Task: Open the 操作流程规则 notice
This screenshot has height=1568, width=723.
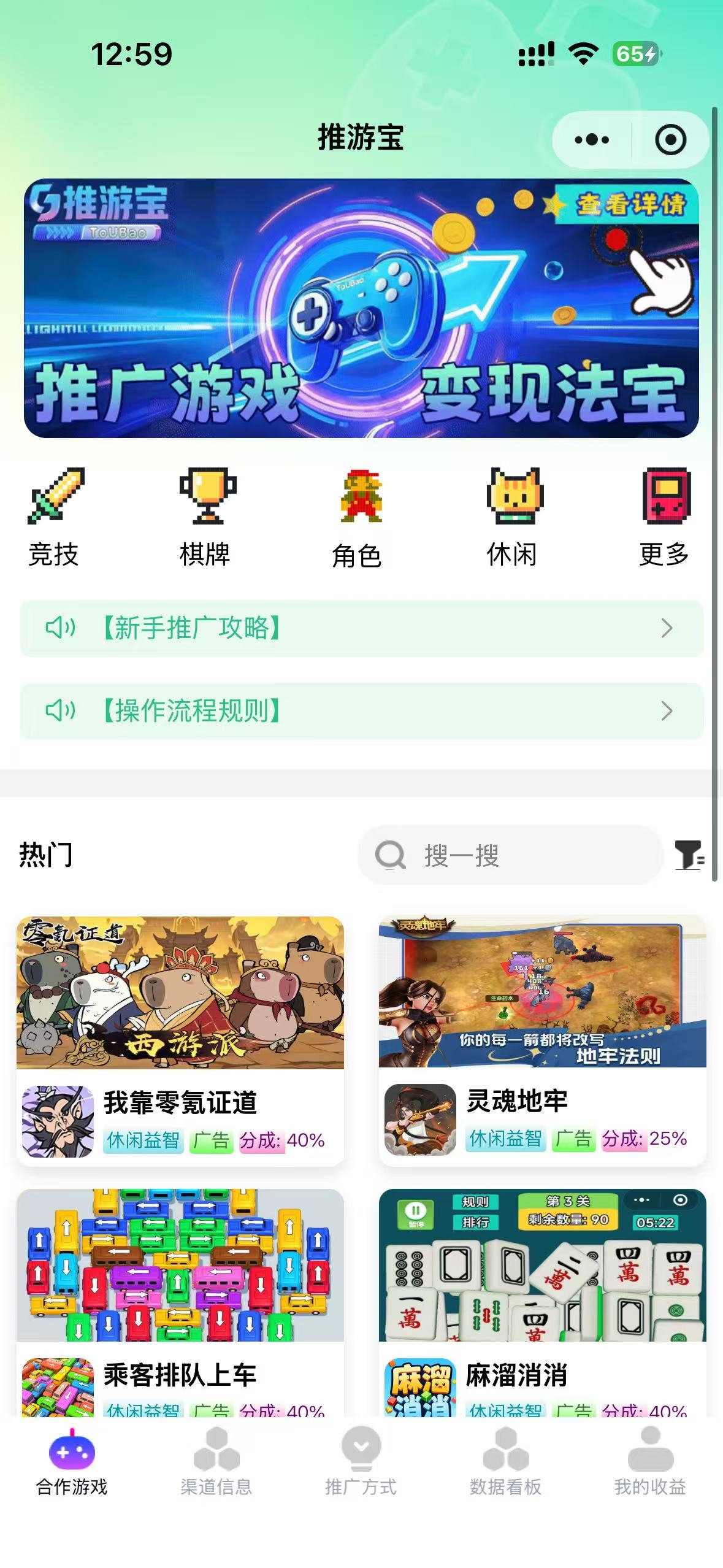Action: pos(361,710)
